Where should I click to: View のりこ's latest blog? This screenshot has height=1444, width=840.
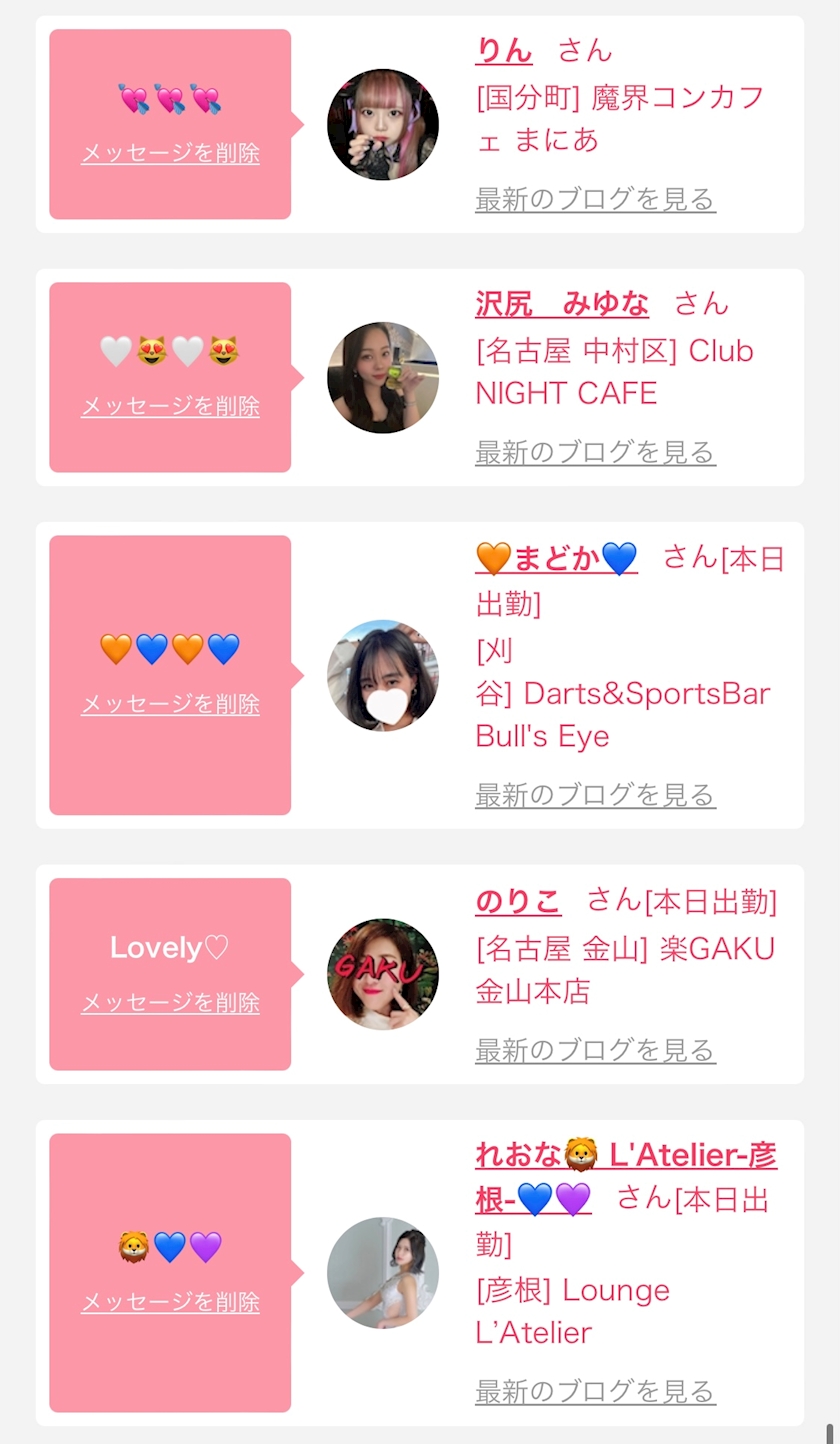[x=595, y=1050]
